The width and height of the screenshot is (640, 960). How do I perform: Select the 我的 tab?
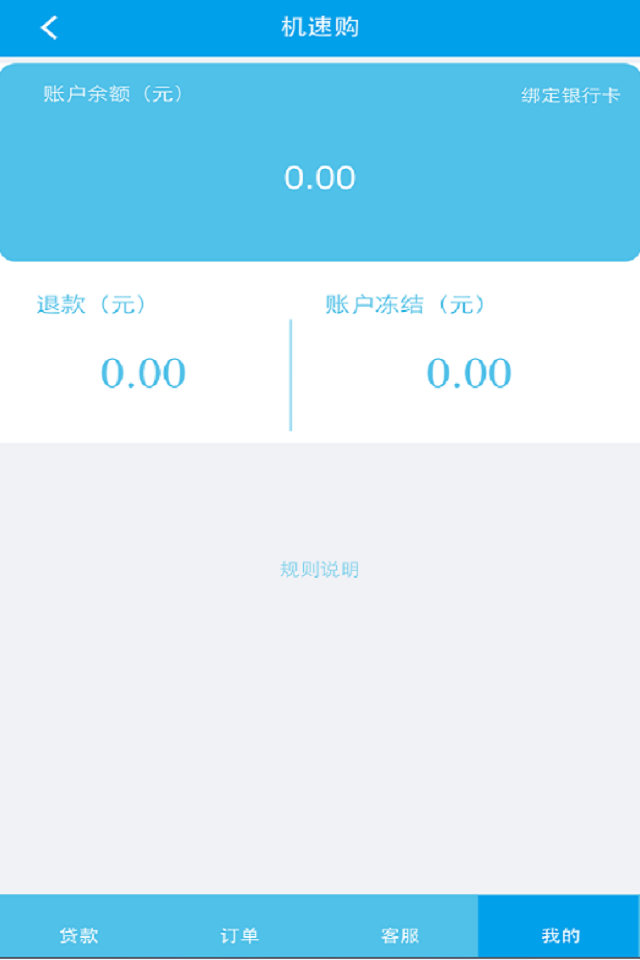point(560,935)
